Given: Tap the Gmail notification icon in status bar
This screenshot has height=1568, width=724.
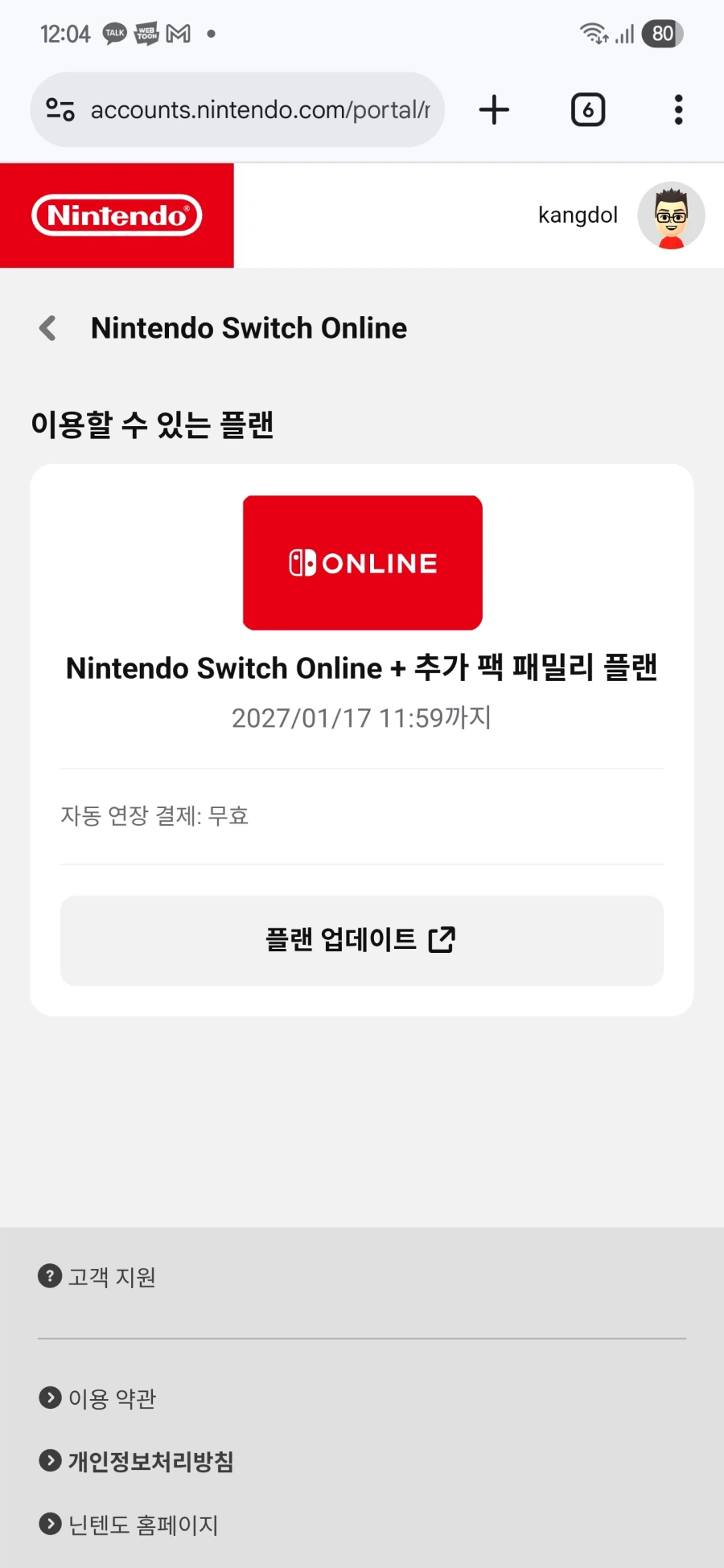Looking at the screenshot, I should coord(179,33).
